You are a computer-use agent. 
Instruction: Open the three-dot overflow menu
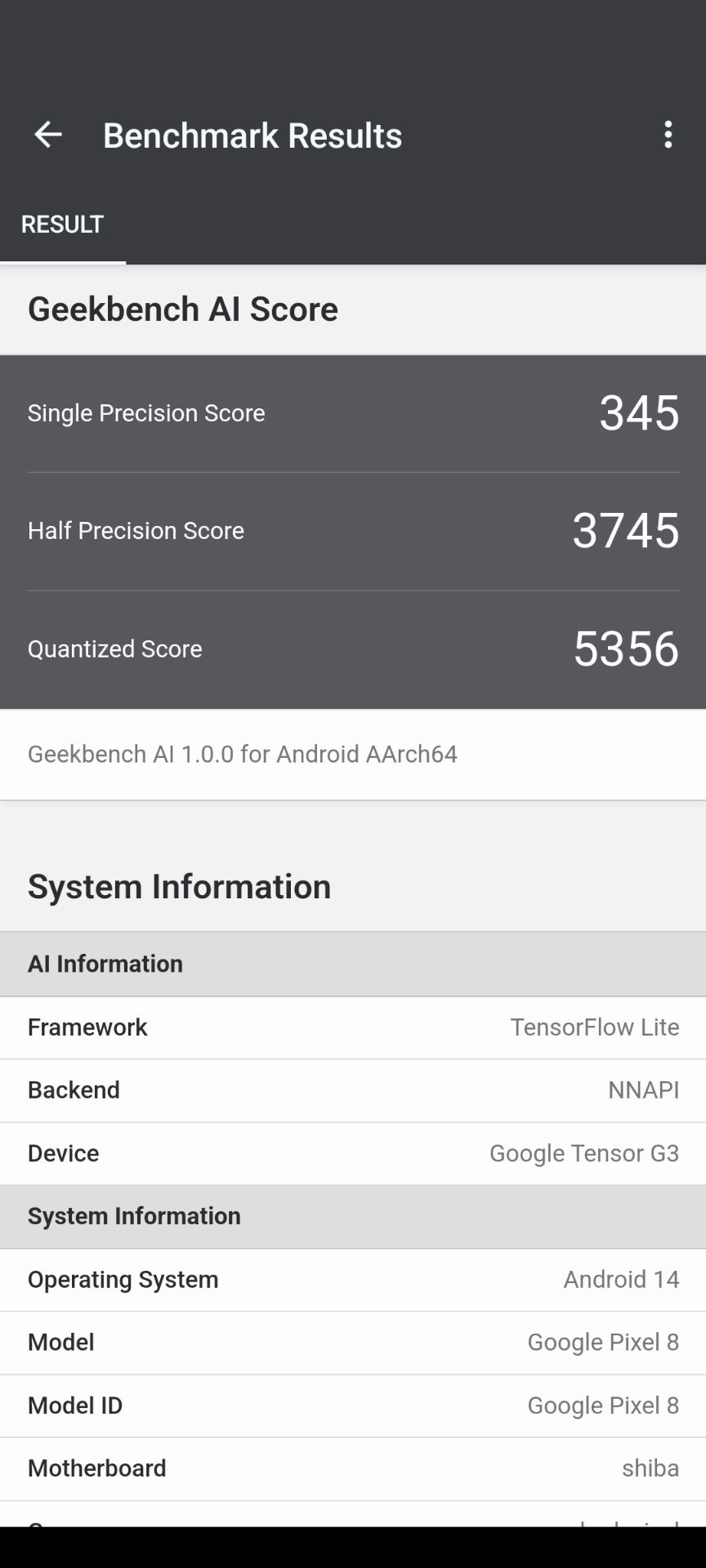pyautogui.click(x=668, y=135)
